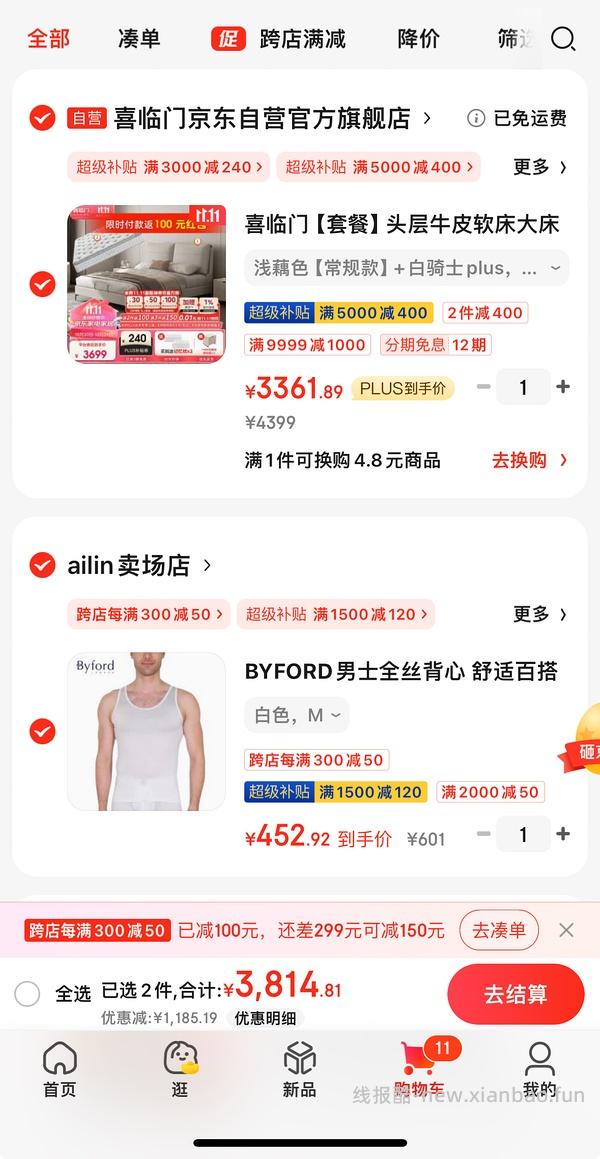
Task: Go to the 首页 home tab
Action: (x=60, y=1069)
